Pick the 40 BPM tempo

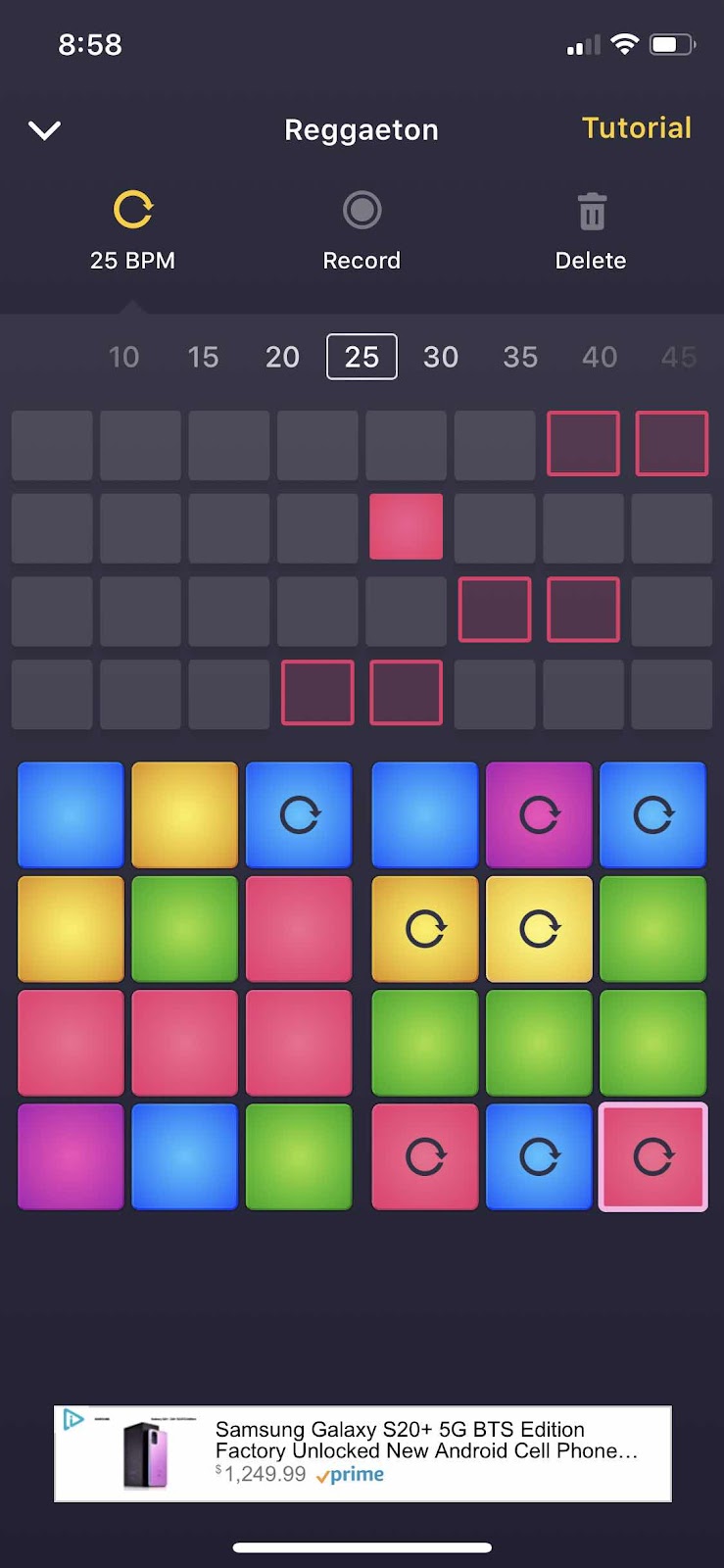click(600, 357)
